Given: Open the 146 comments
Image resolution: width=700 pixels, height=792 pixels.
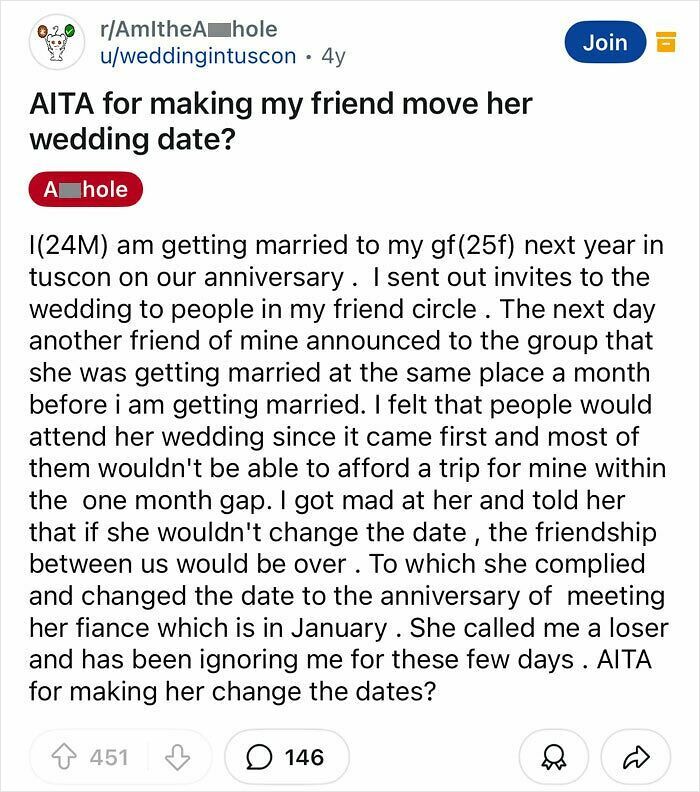Looking at the screenshot, I should tap(286, 757).
